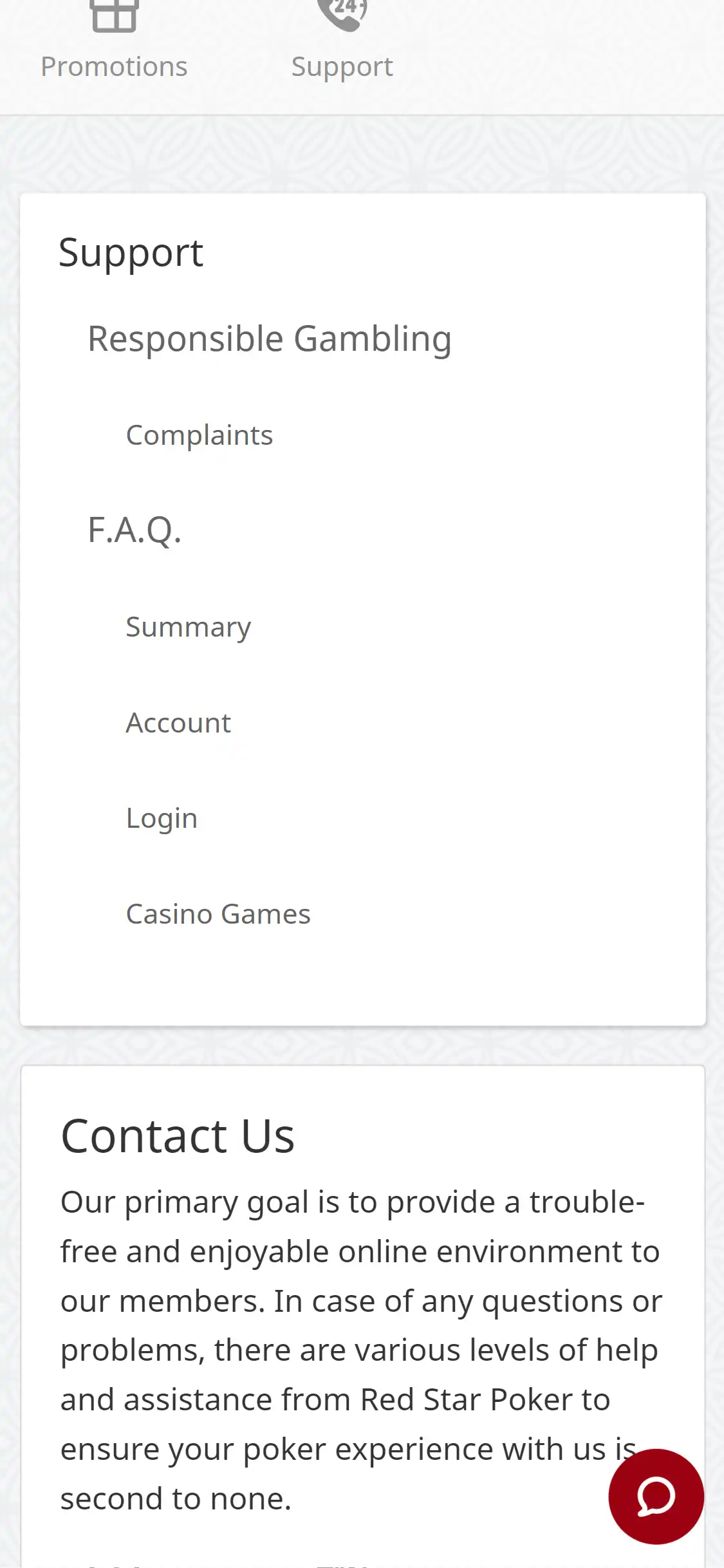The image size is (724, 1568).
Task: Start a live chat with support
Action: 656,1496
